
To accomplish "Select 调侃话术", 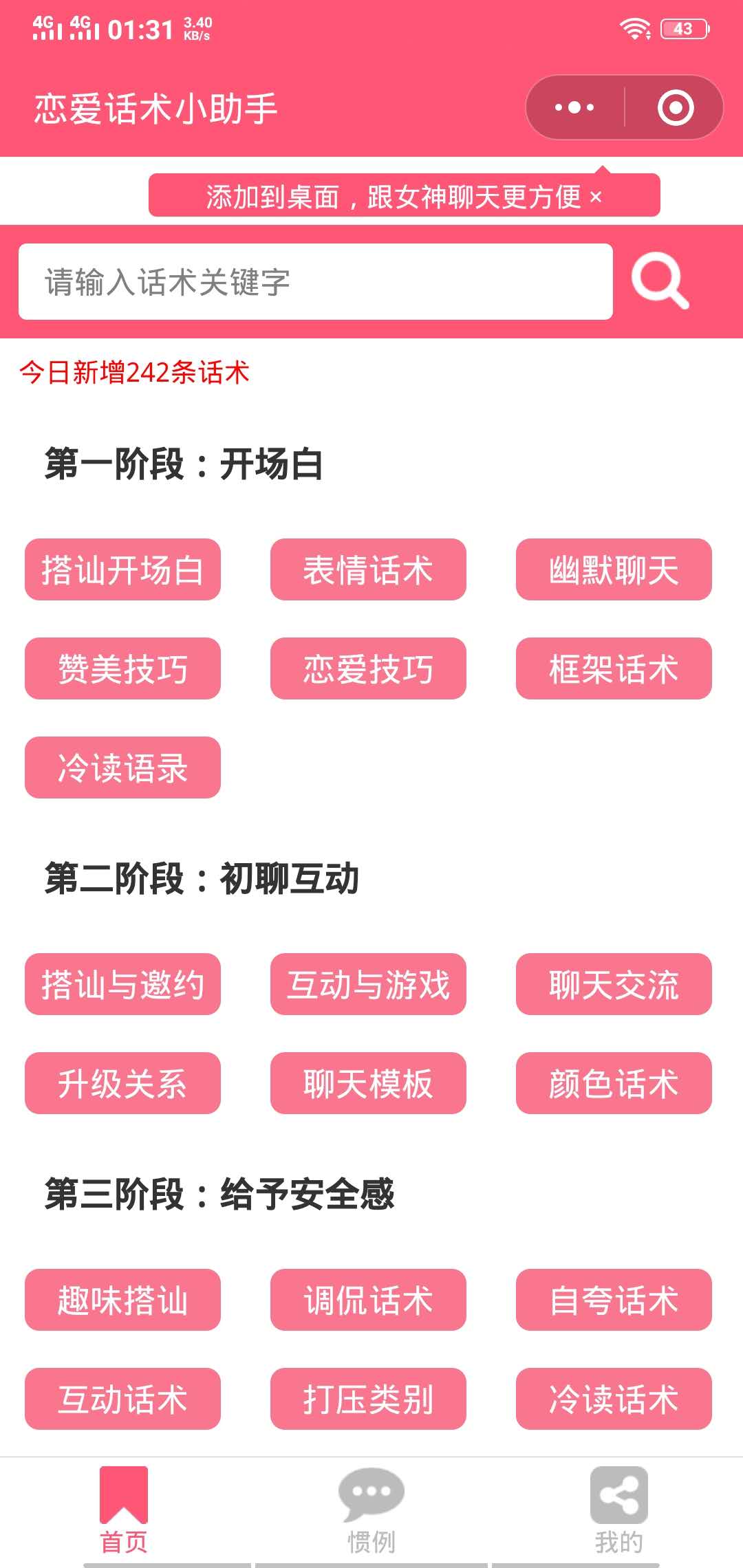I will tap(368, 1300).
